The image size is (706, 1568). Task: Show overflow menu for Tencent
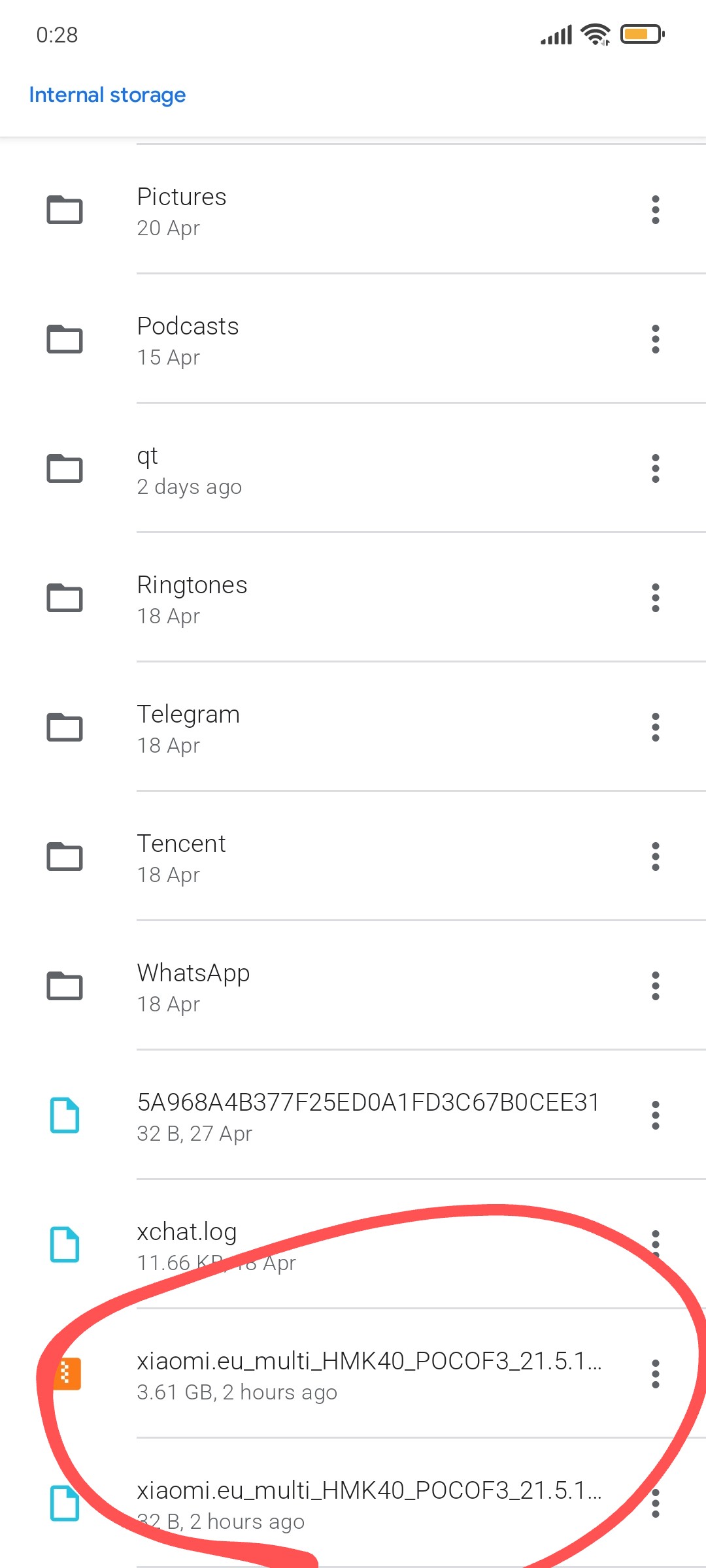655,857
